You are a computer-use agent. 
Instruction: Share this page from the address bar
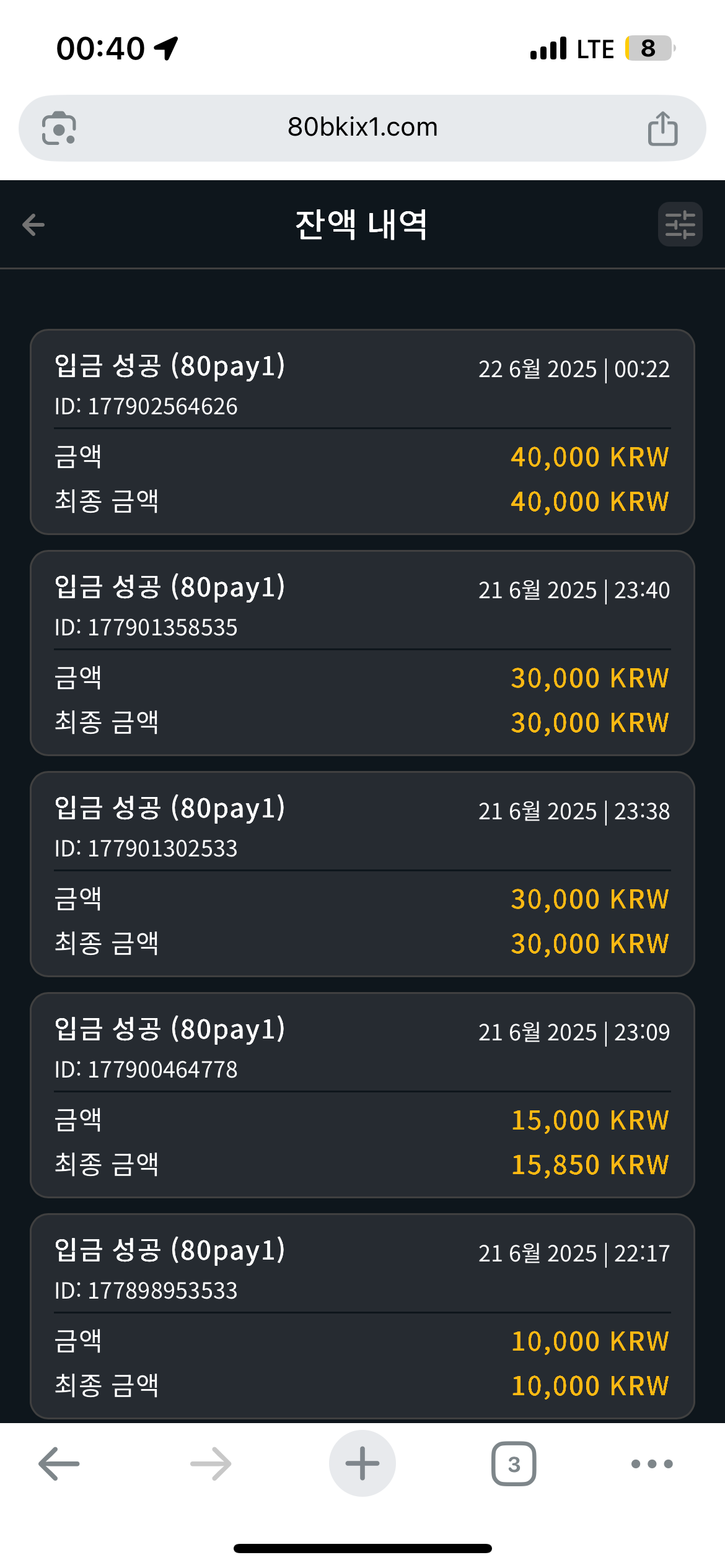[x=662, y=128]
